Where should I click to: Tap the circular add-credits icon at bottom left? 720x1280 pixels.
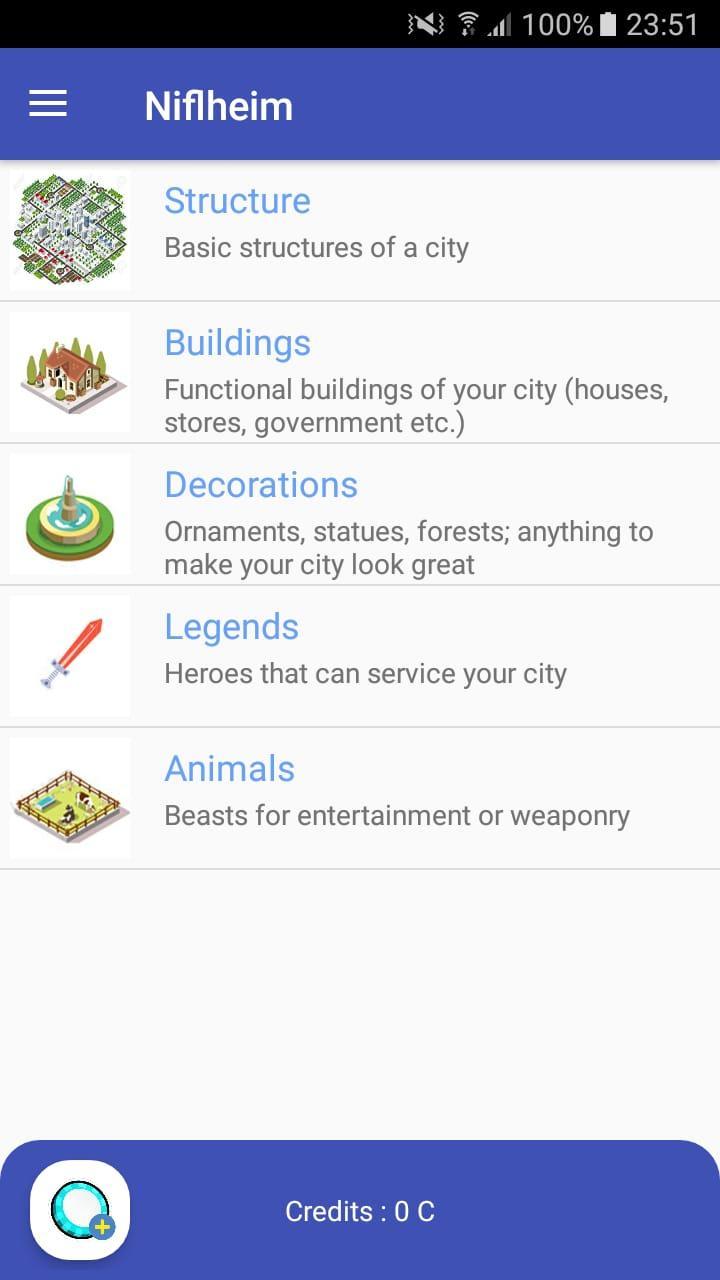pos(78,1211)
